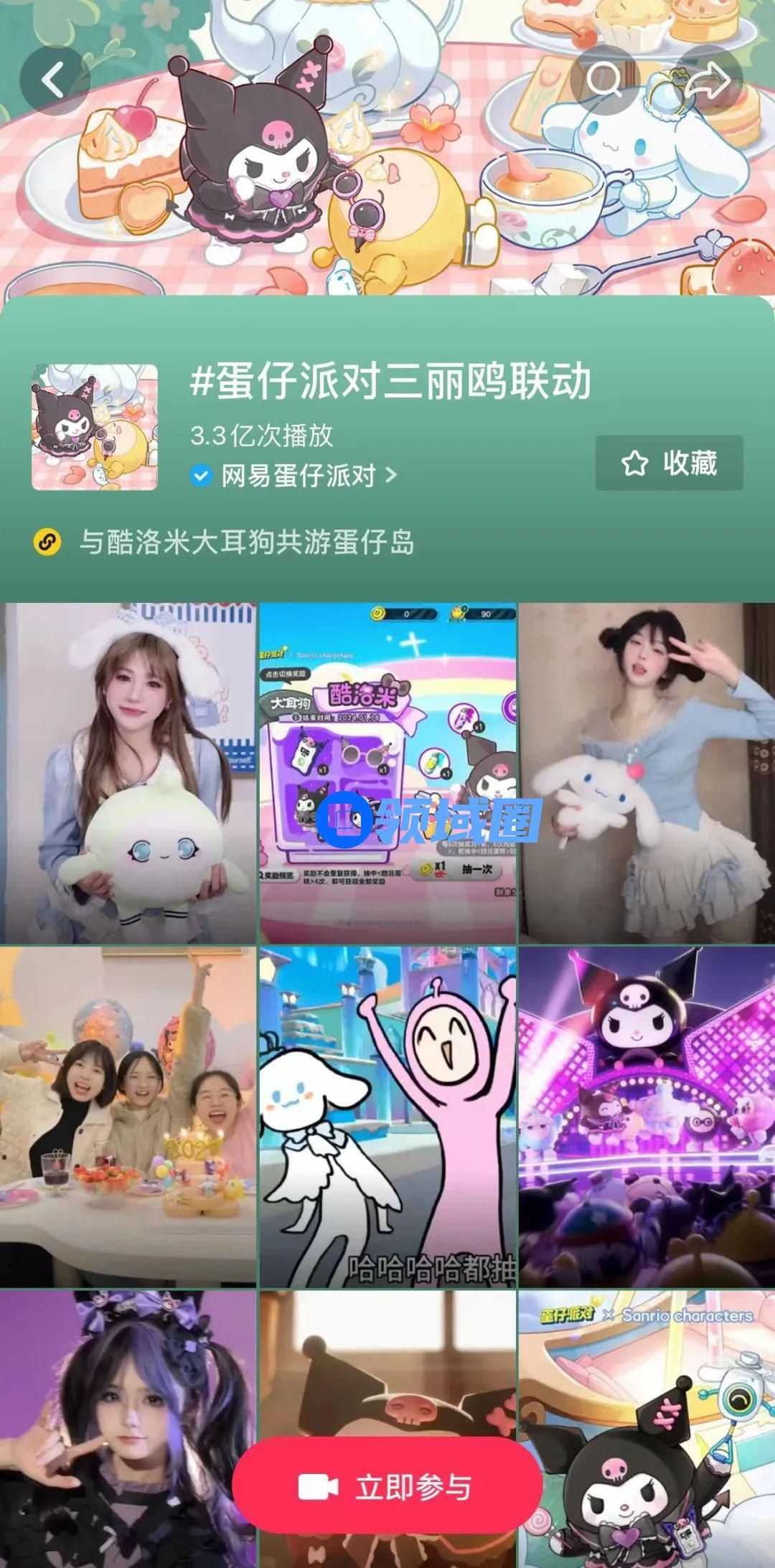Tap 立即参与 to join the challenge
Viewport: 775px width, 1568px height.
[x=387, y=1467]
